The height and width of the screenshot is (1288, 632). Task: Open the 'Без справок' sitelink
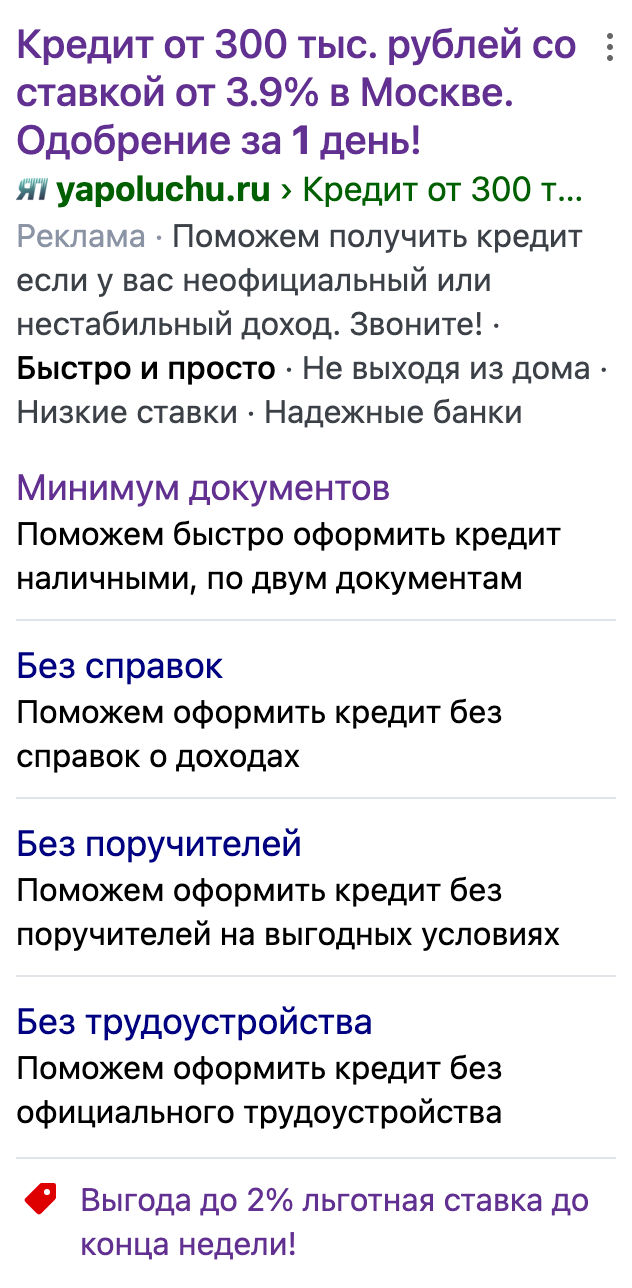click(120, 666)
